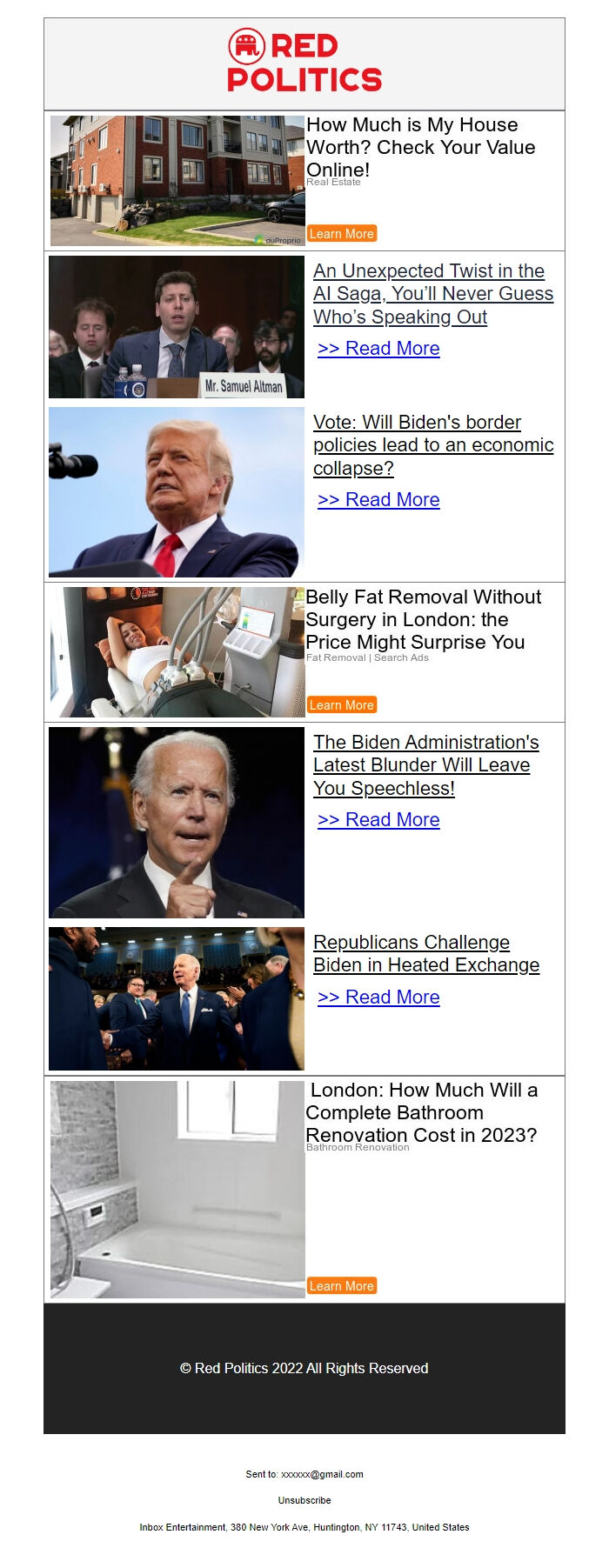Tap Read More under the border policies vote
Viewport: 609px width, 1568px height.
tap(378, 500)
